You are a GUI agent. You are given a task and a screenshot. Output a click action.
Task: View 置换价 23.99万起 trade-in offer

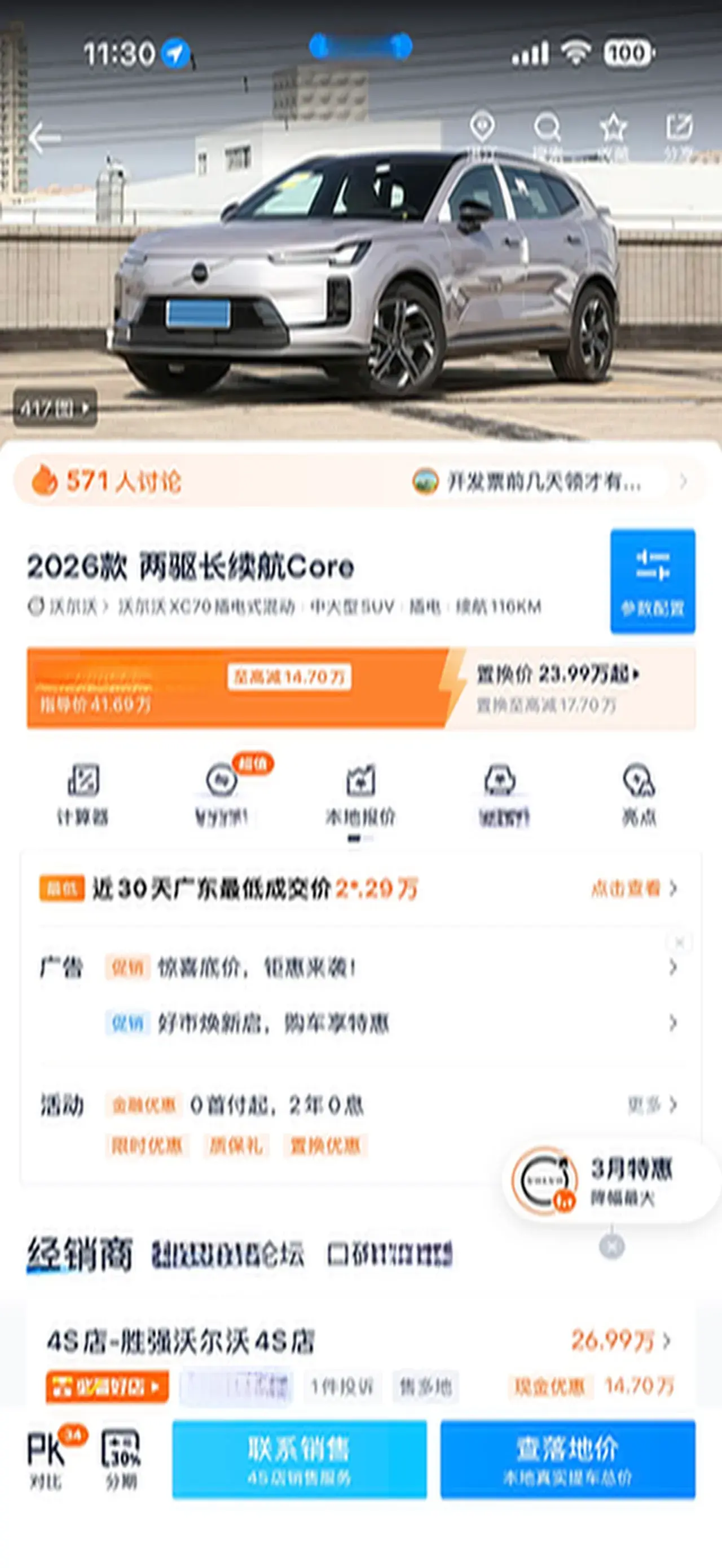557,674
